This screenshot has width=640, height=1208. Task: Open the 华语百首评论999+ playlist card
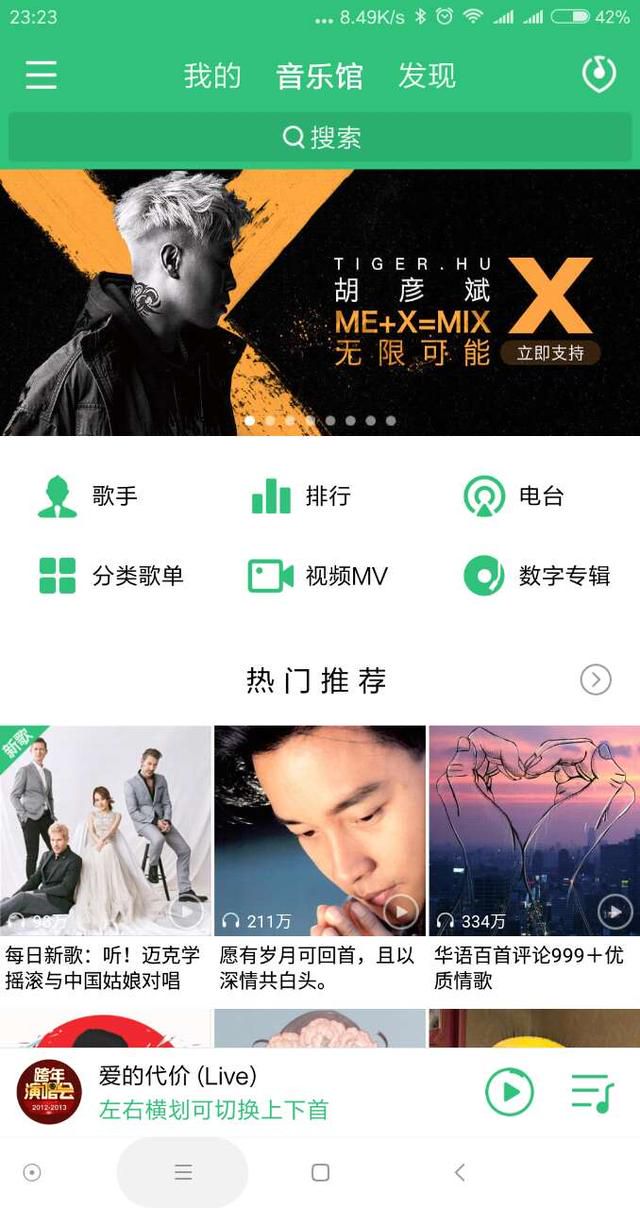(534, 830)
